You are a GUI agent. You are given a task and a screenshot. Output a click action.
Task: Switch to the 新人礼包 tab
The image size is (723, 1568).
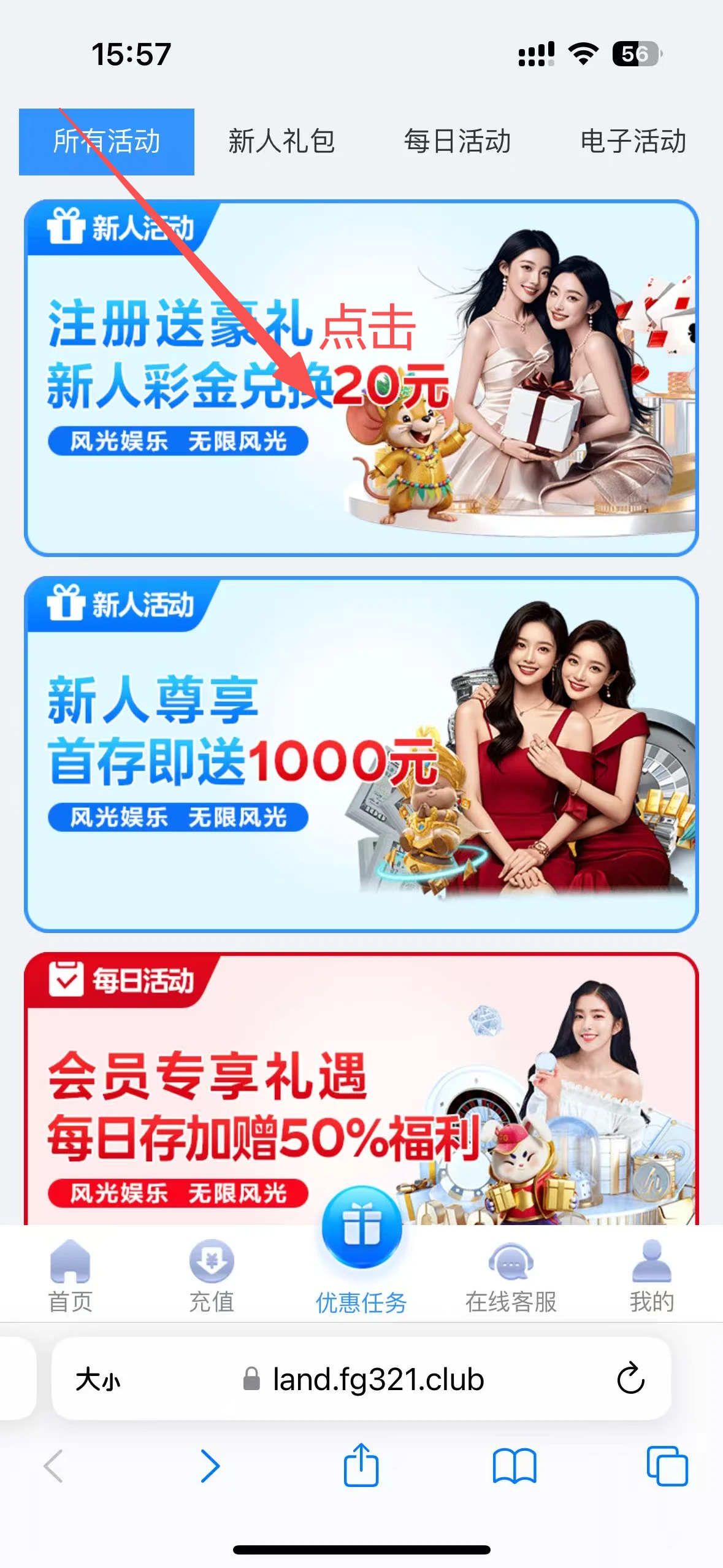pyautogui.click(x=281, y=142)
